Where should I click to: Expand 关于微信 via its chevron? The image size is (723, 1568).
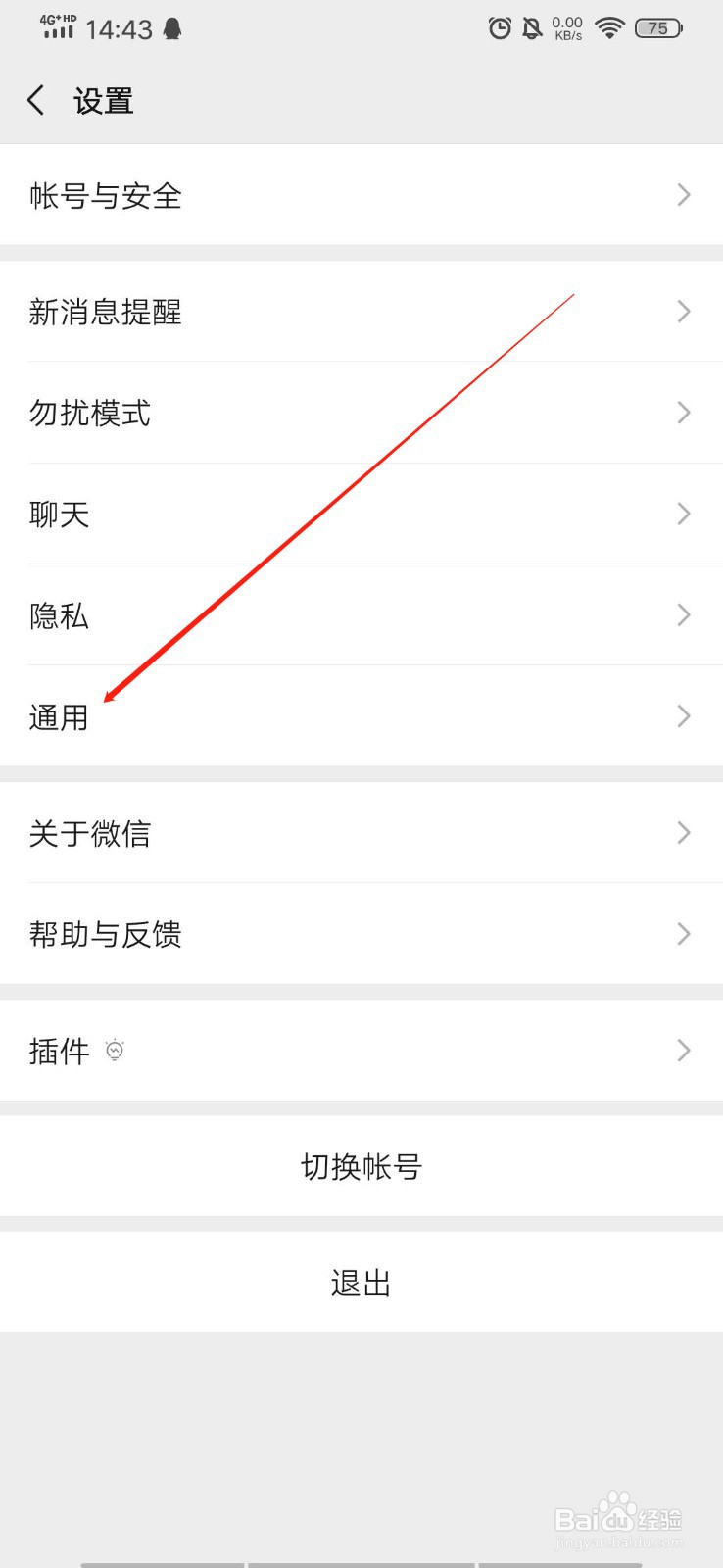point(683,832)
